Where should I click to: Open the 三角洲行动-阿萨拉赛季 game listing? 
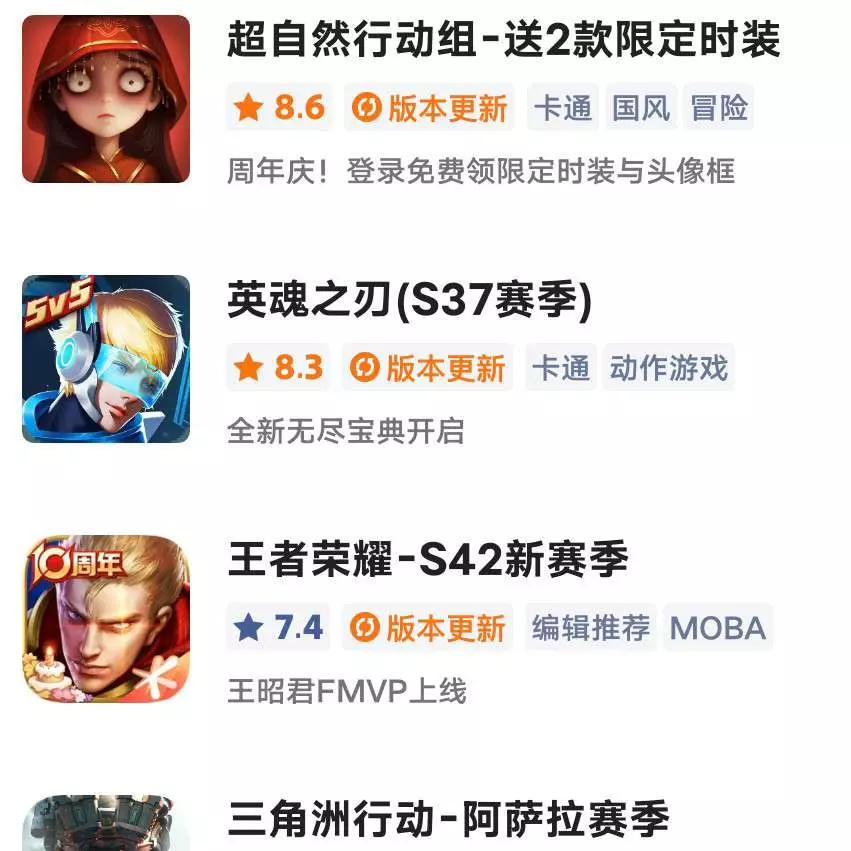(448, 819)
